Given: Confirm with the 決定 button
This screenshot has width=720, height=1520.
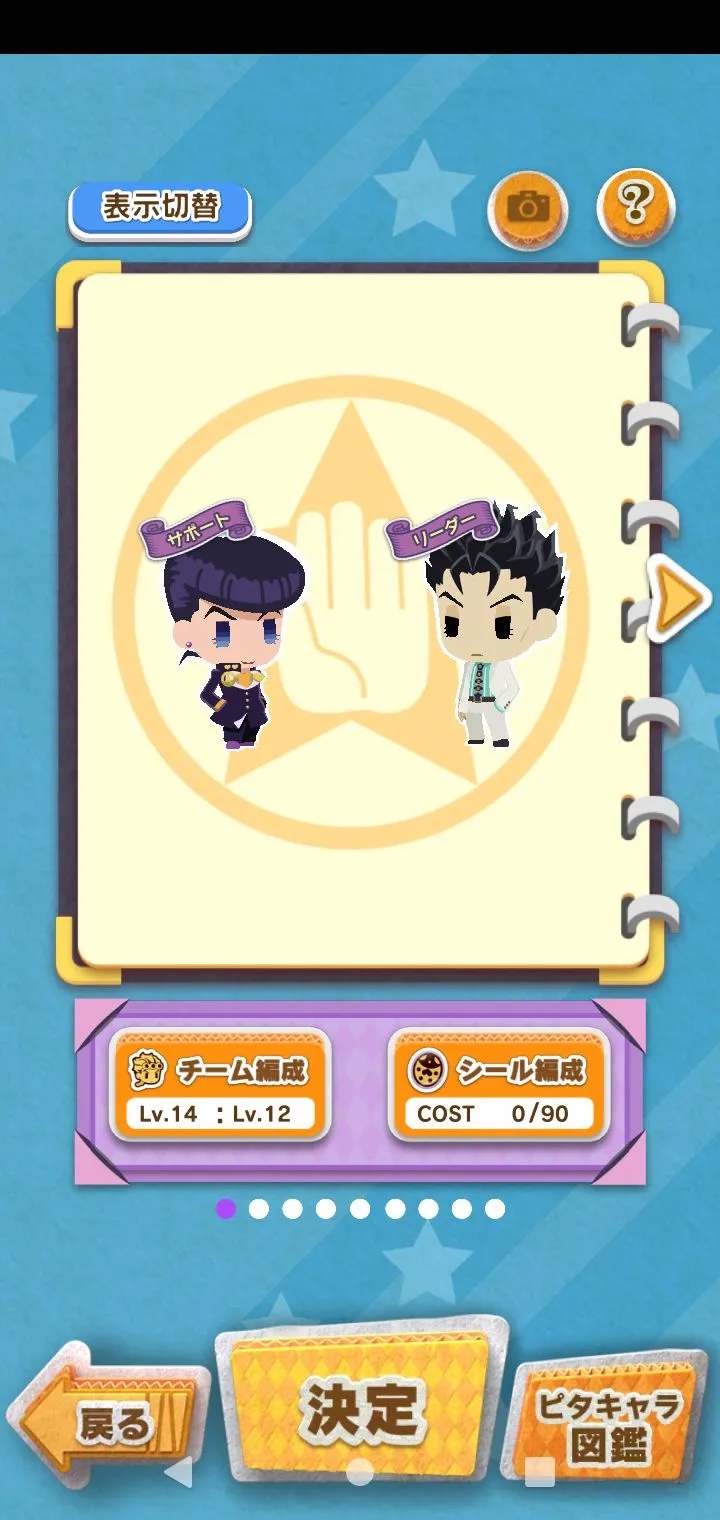Looking at the screenshot, I should (x=360, y=1408).
